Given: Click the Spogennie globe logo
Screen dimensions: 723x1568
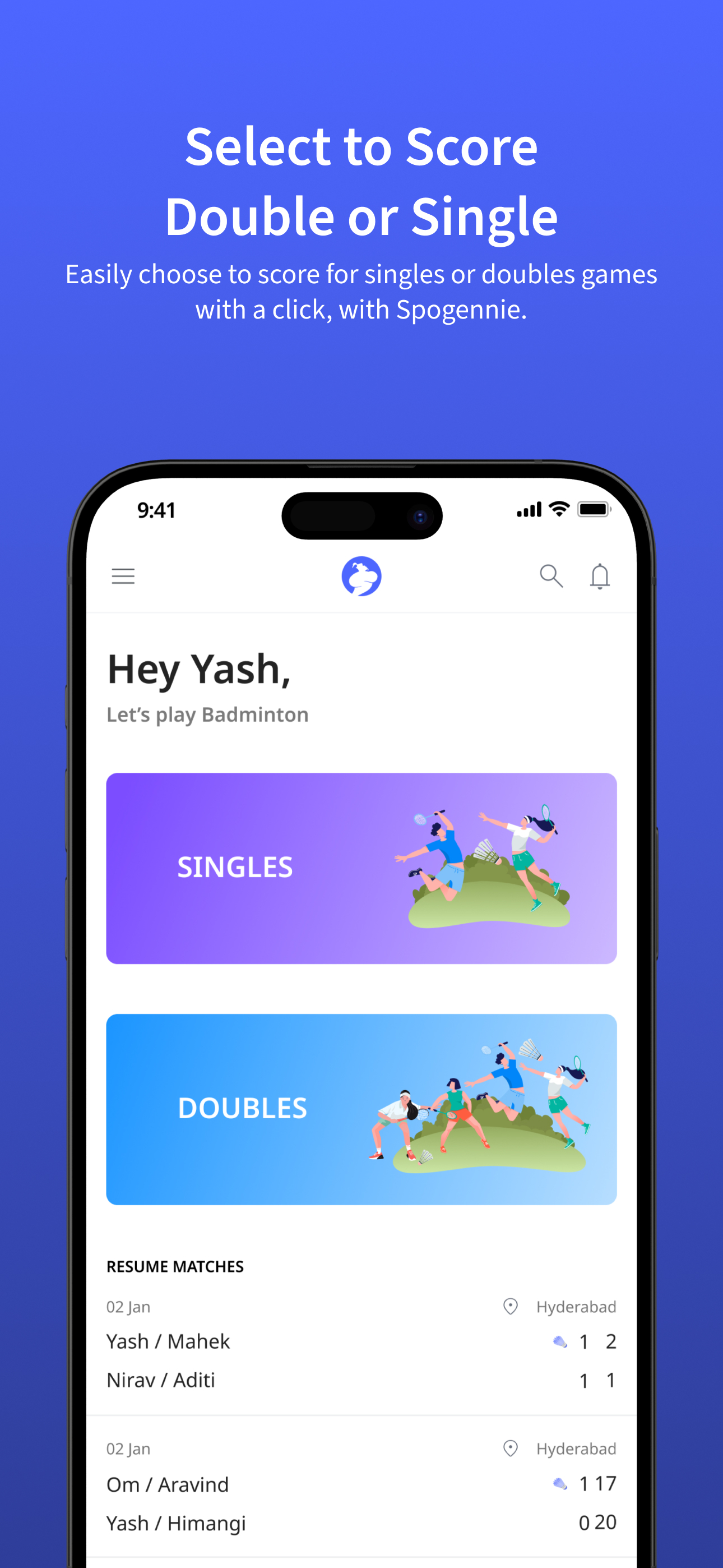Looking at the screenshot, I should (x=361, y=575).
